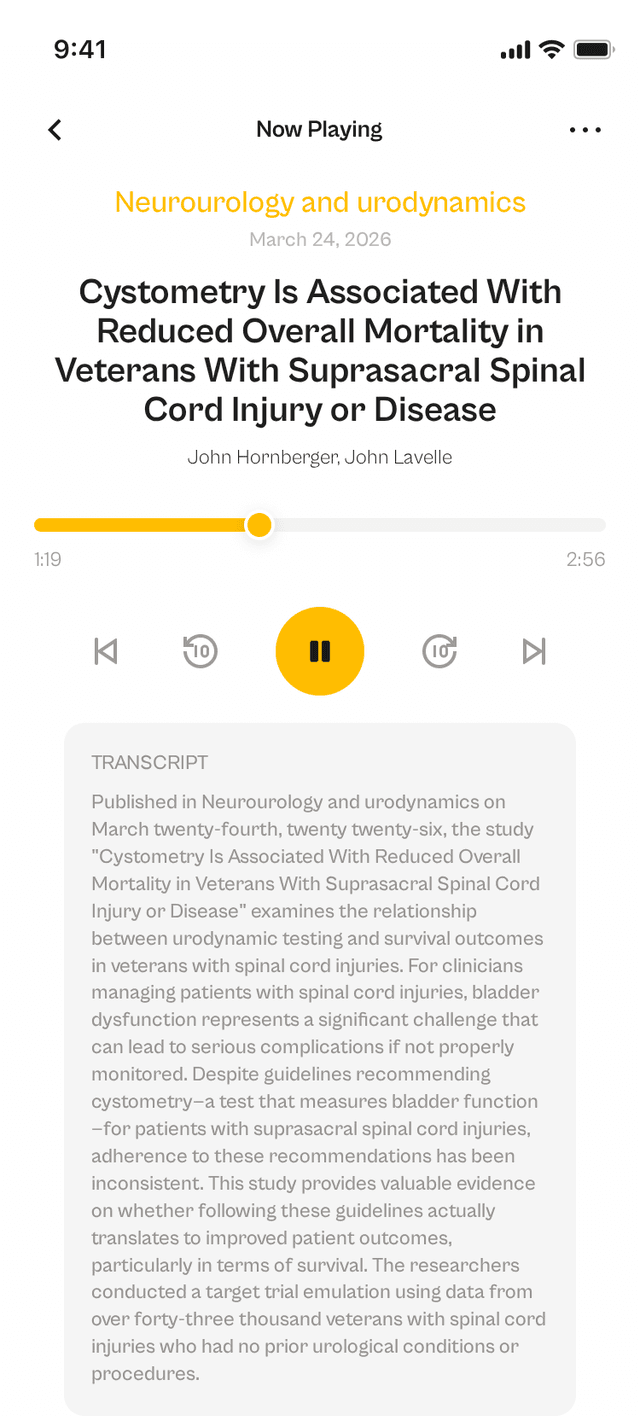Open the three-dot overflow menu
This screenshot has width=640, height=1416.
(x=585, y=130)
